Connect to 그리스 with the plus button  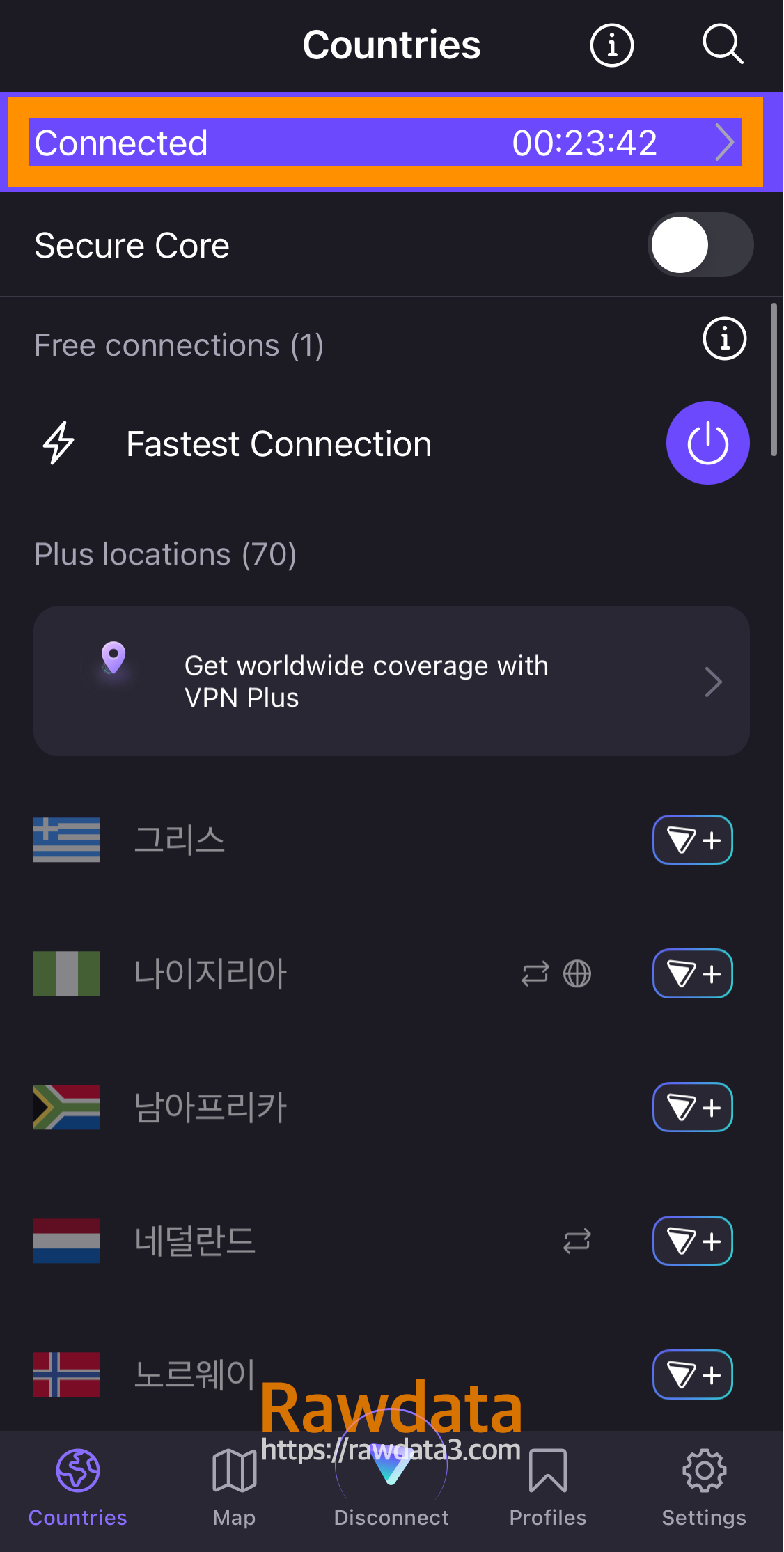(692, 840)
